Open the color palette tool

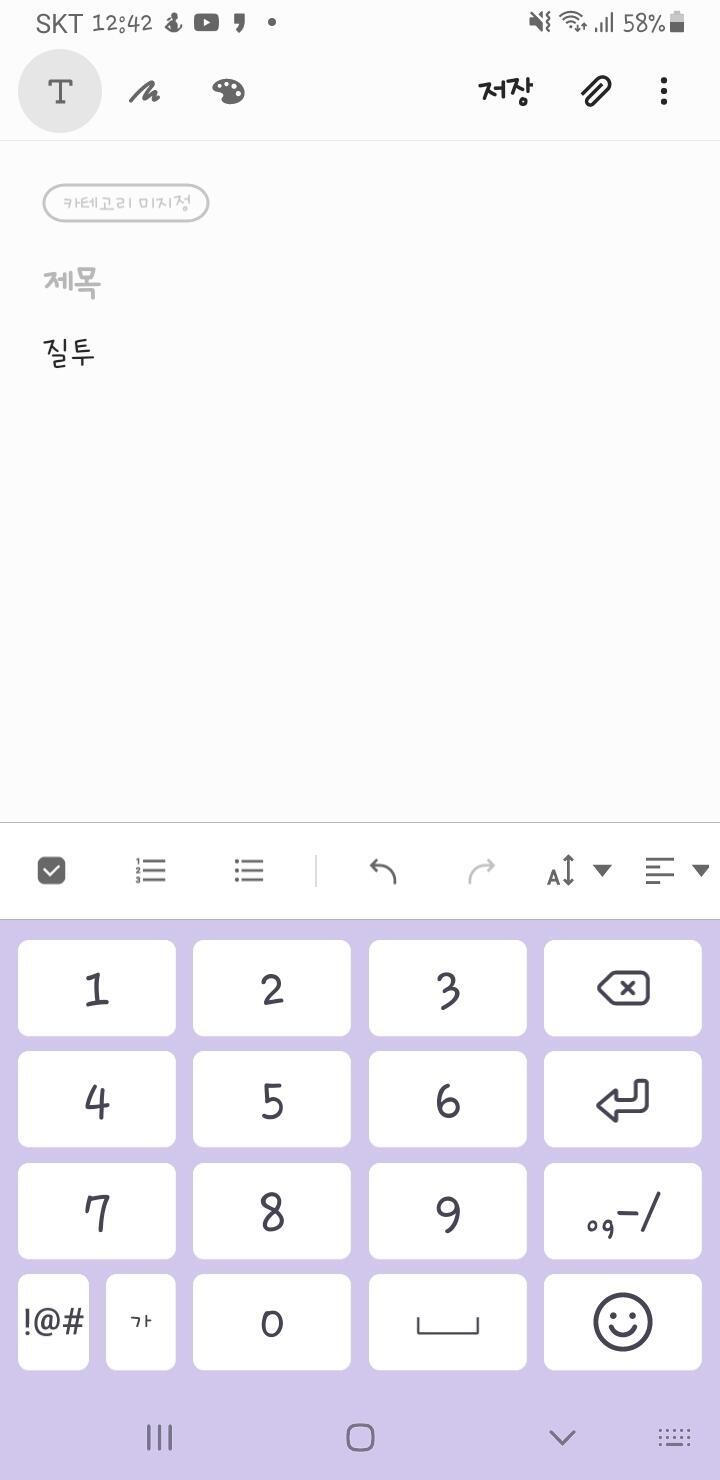pyautogui.click(x=228, y=92)
